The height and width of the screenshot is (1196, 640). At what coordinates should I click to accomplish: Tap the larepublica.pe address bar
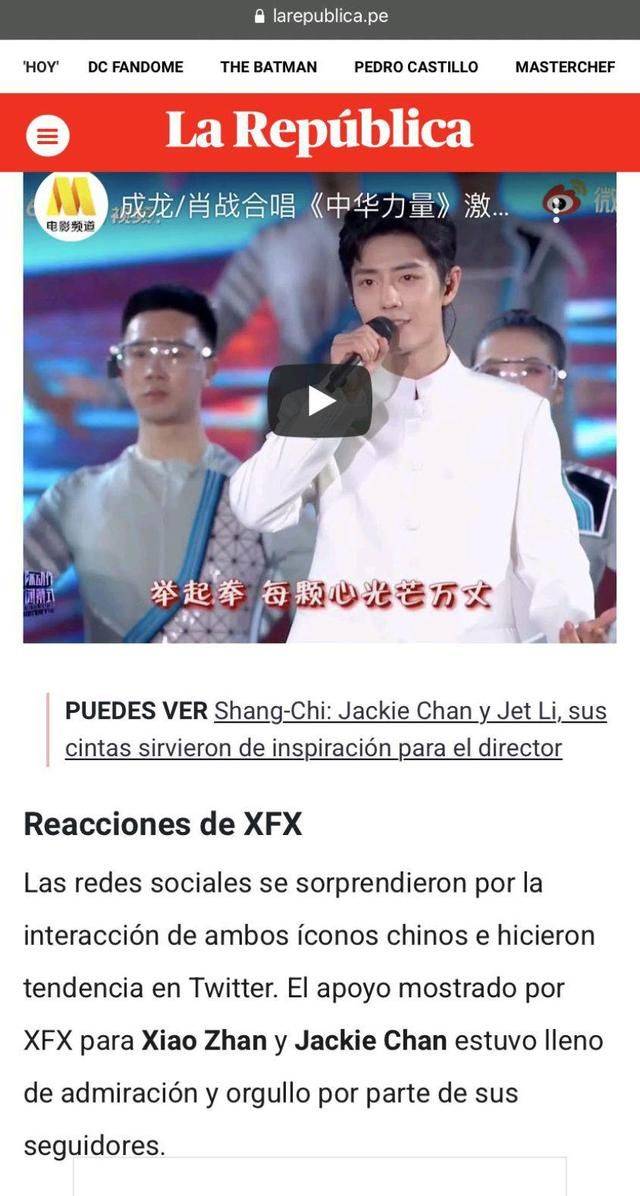click(x=320, y=16)
